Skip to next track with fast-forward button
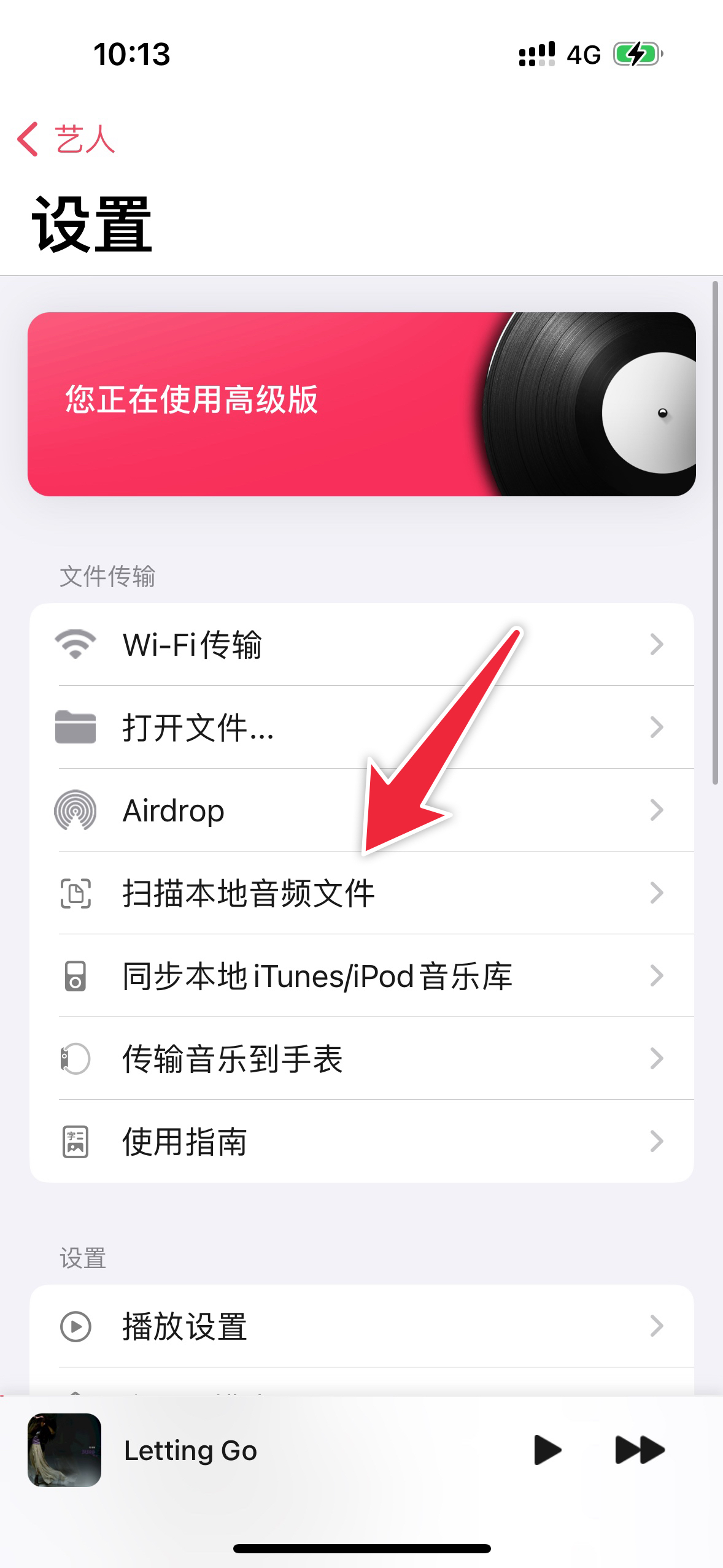723x1568 pixels. click(x=639, y=1450)
